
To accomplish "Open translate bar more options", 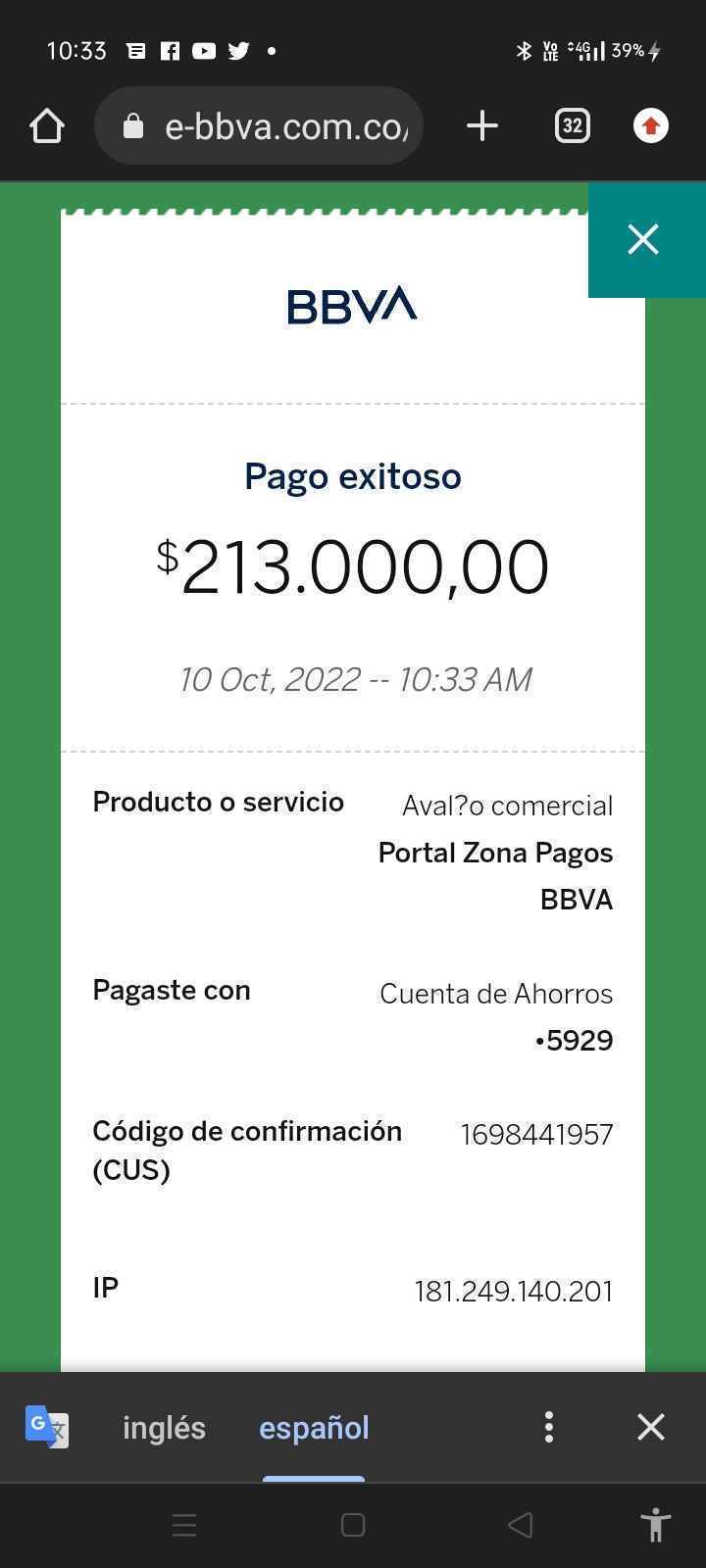I will click(549, 1427).
